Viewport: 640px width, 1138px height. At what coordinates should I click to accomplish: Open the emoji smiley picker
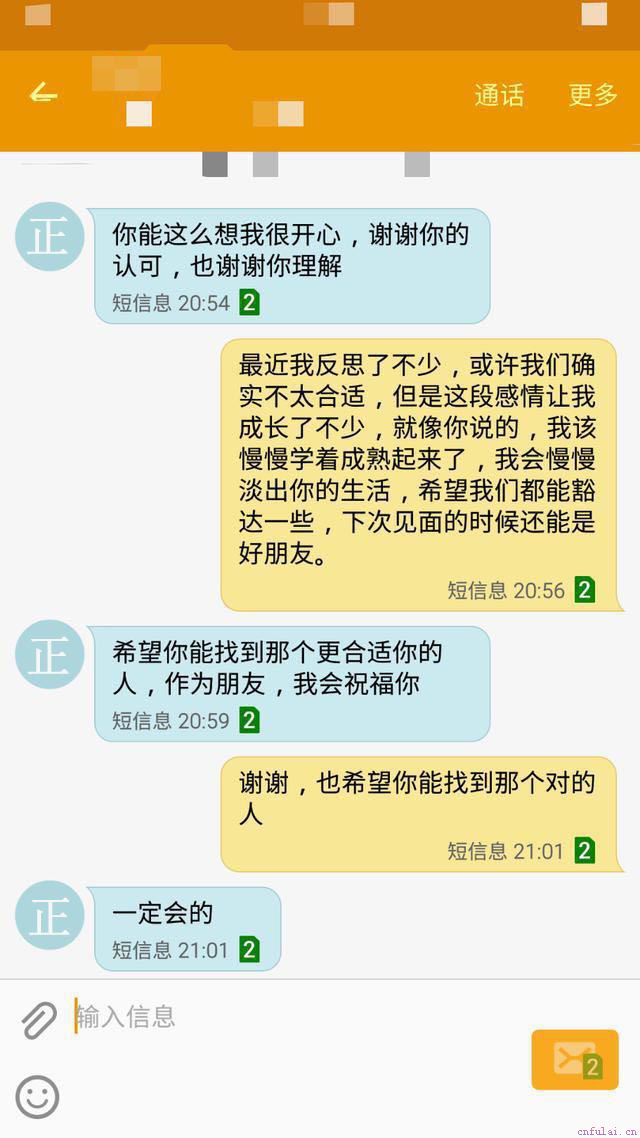click(x=38, y=1097)
